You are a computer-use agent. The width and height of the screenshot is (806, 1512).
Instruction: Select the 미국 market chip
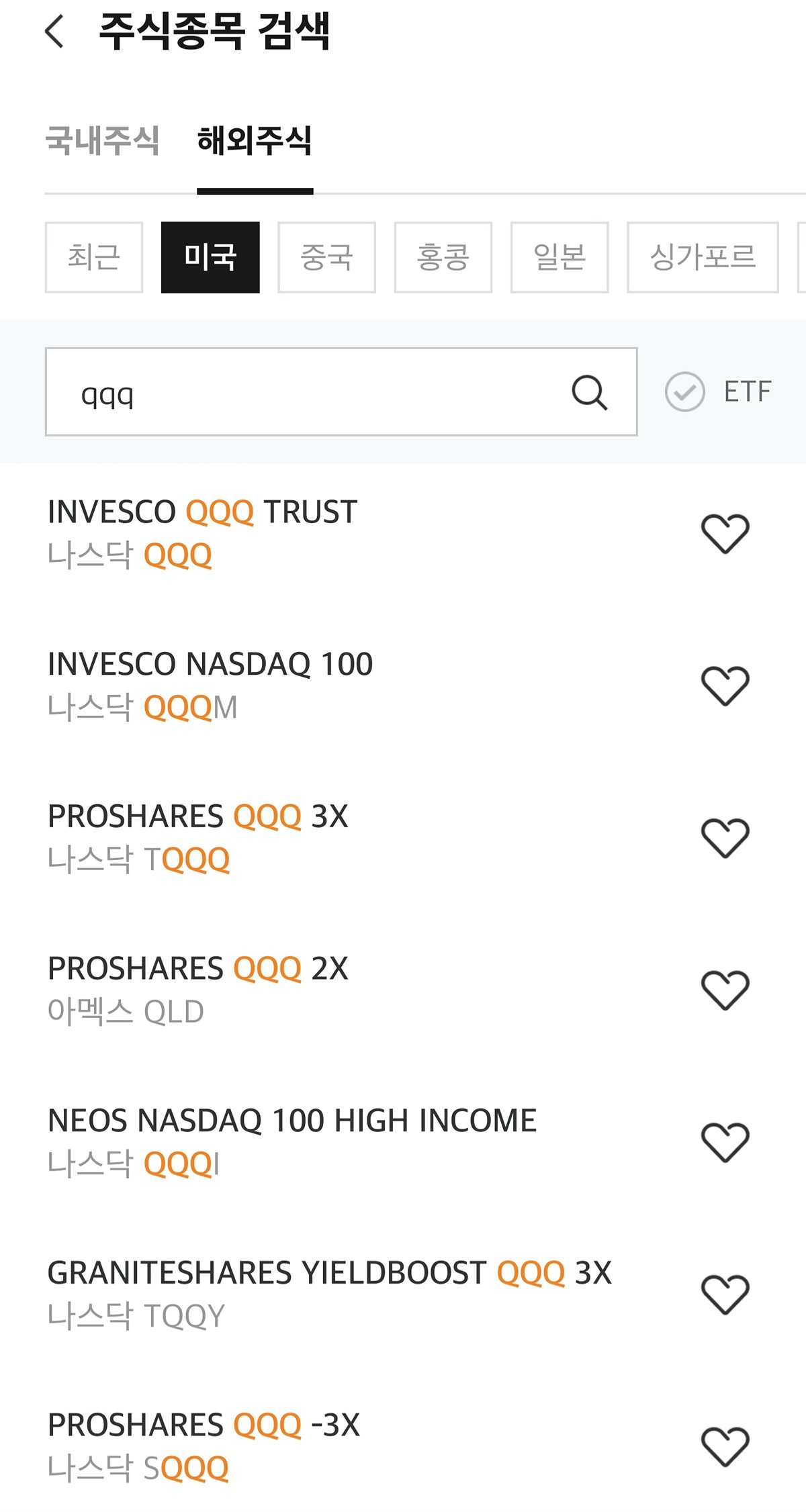pyautogui.click(x=210, y=257)
